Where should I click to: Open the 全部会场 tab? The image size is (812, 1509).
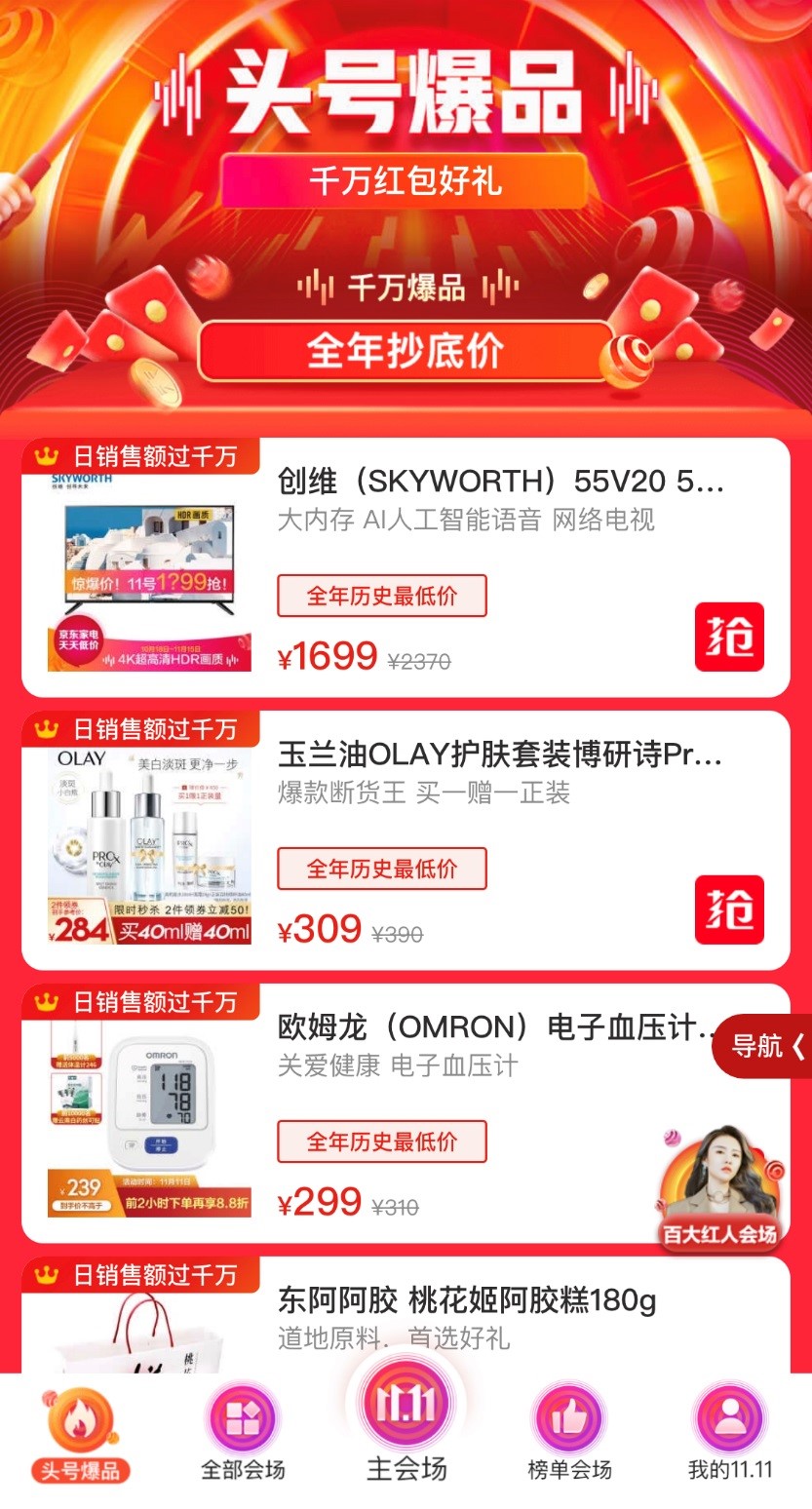tap(243, 1435)
